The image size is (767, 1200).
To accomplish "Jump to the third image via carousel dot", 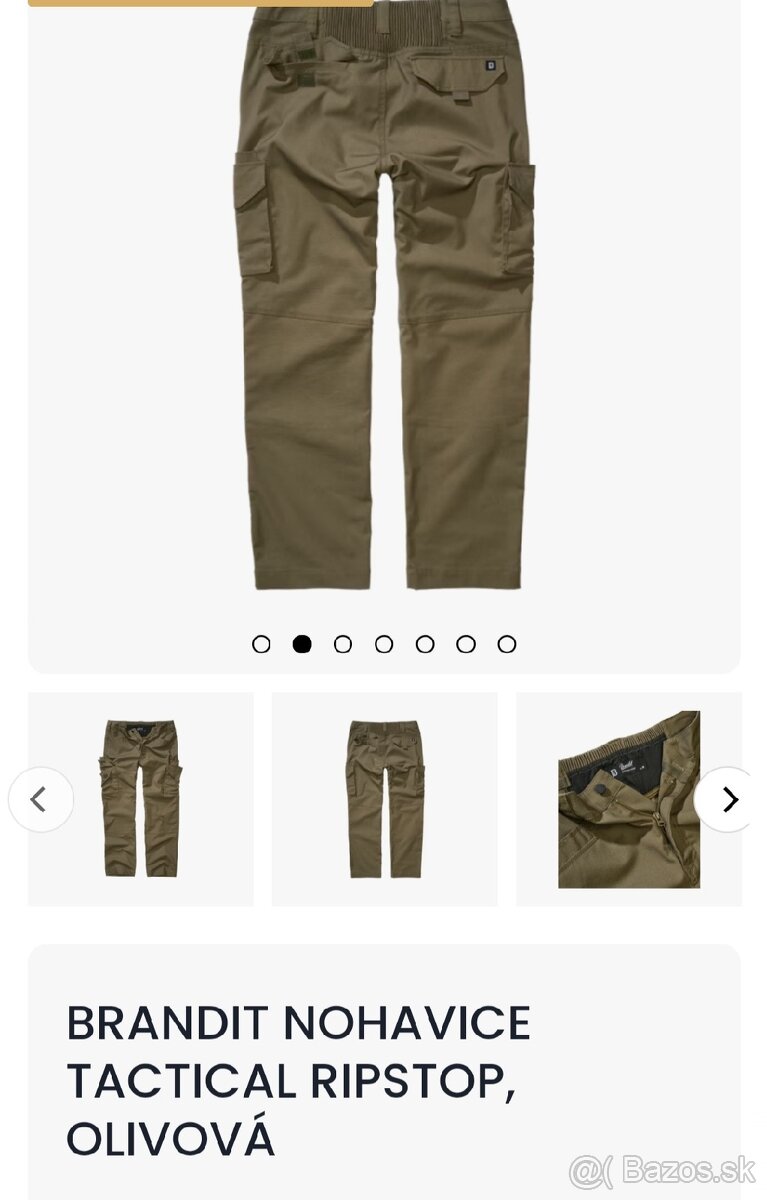I will (343, 644).
